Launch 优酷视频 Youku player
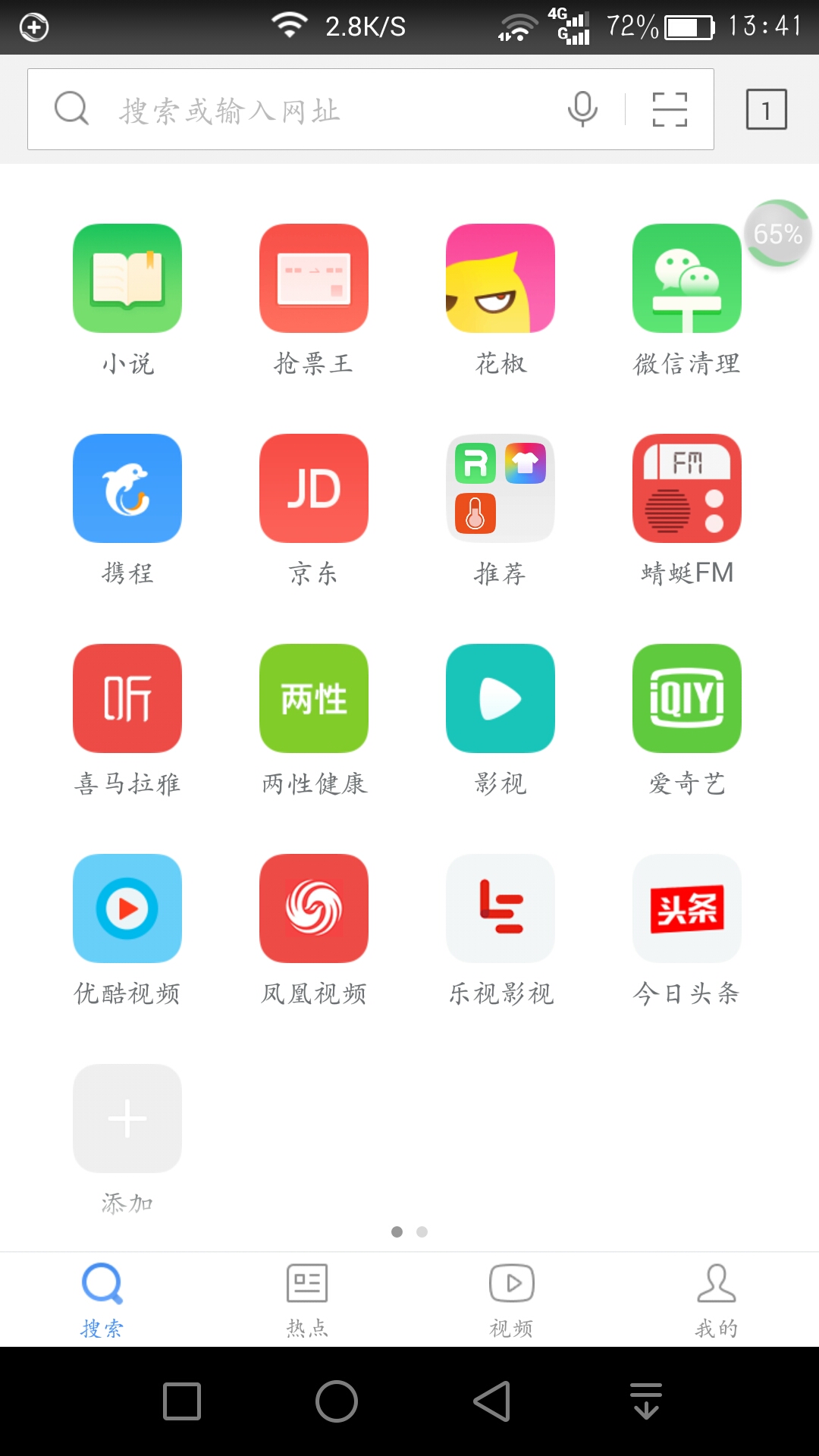819x1456 pixels. tap(127, 908)
